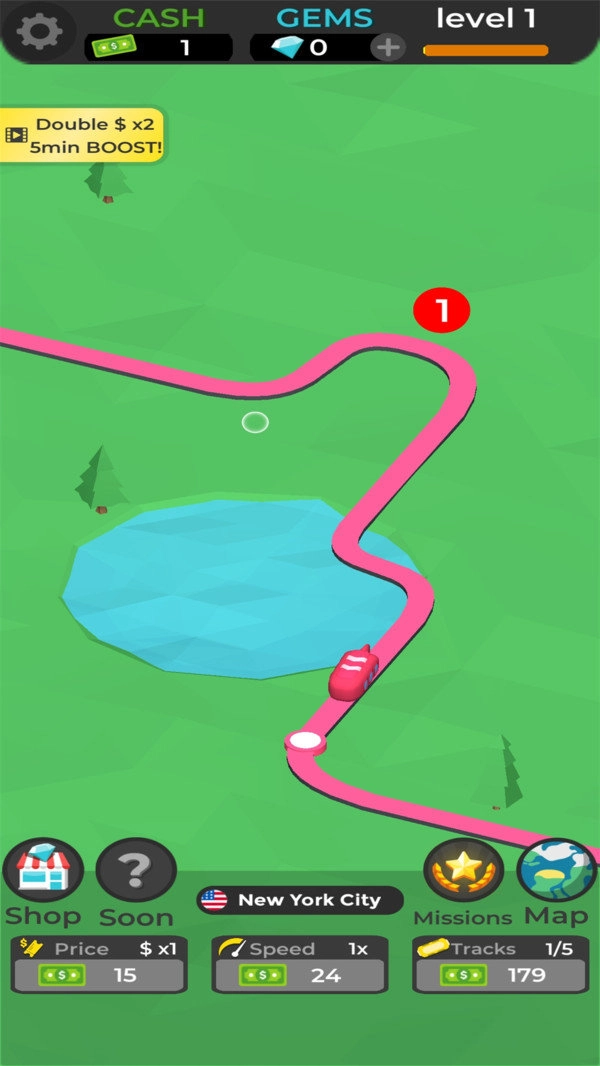Add more gems with the plus button
The width and height of the screenshot is (600, 1066).
tap(387, 47)
